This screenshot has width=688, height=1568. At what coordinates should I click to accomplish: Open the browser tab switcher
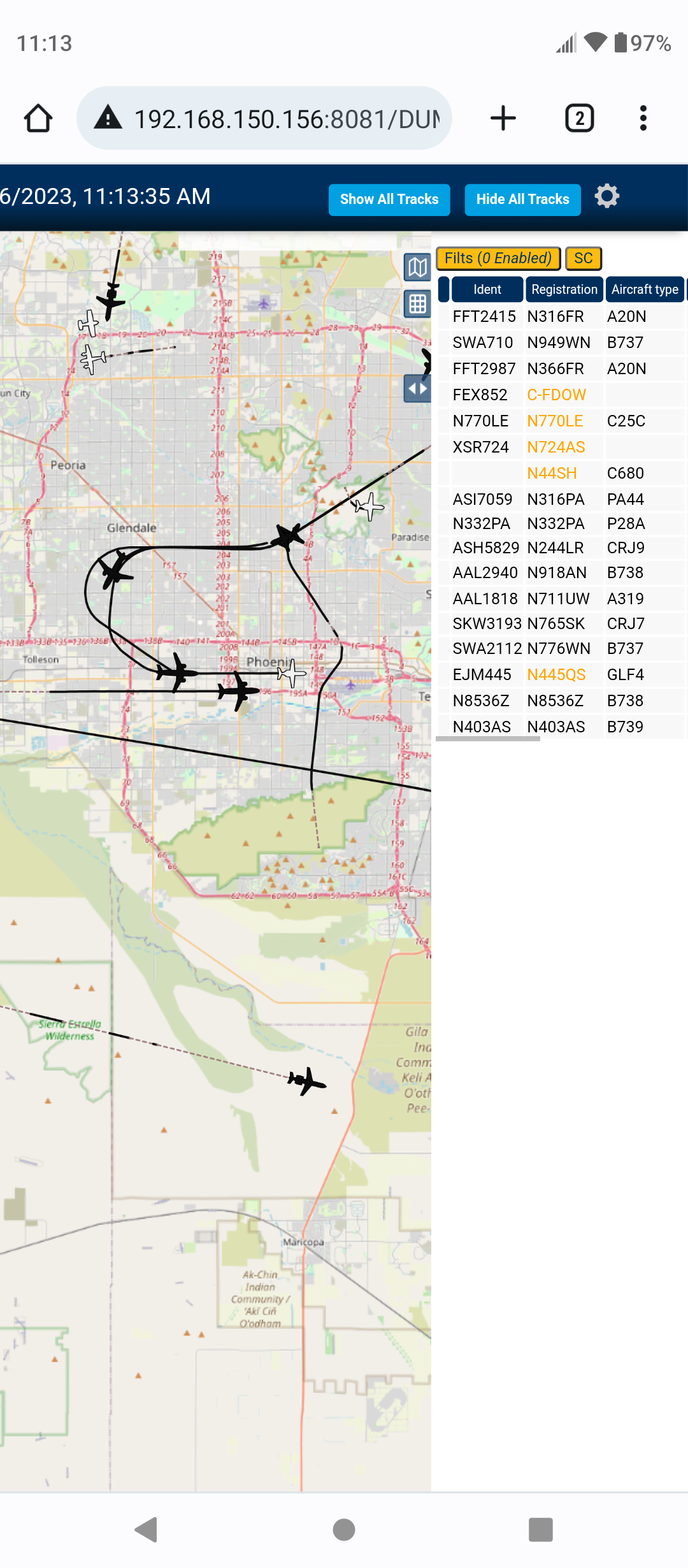[580, 119]
